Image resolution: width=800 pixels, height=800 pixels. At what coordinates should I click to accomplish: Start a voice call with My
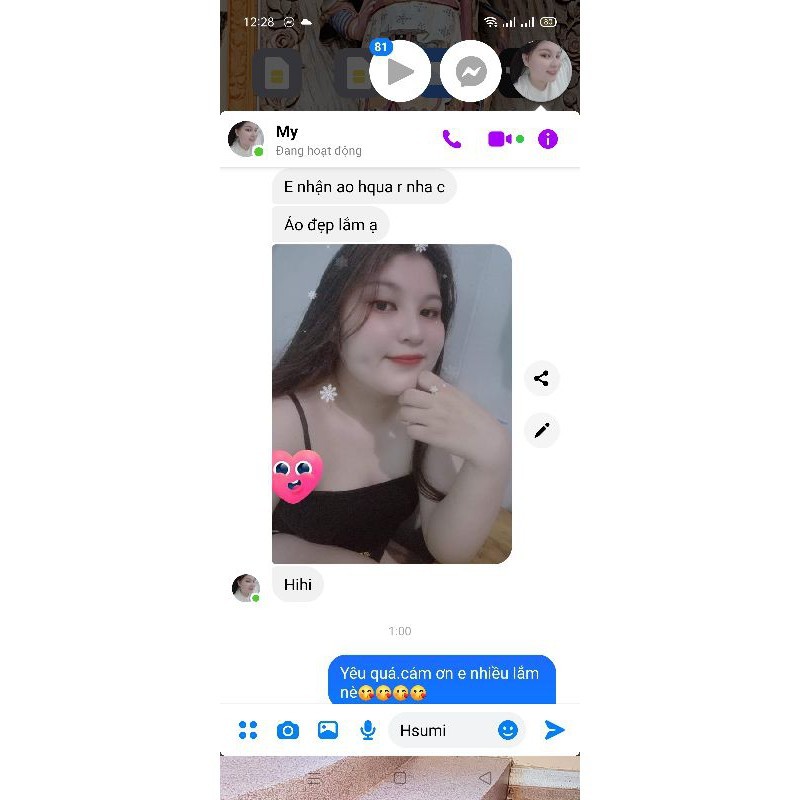(452, 139)
